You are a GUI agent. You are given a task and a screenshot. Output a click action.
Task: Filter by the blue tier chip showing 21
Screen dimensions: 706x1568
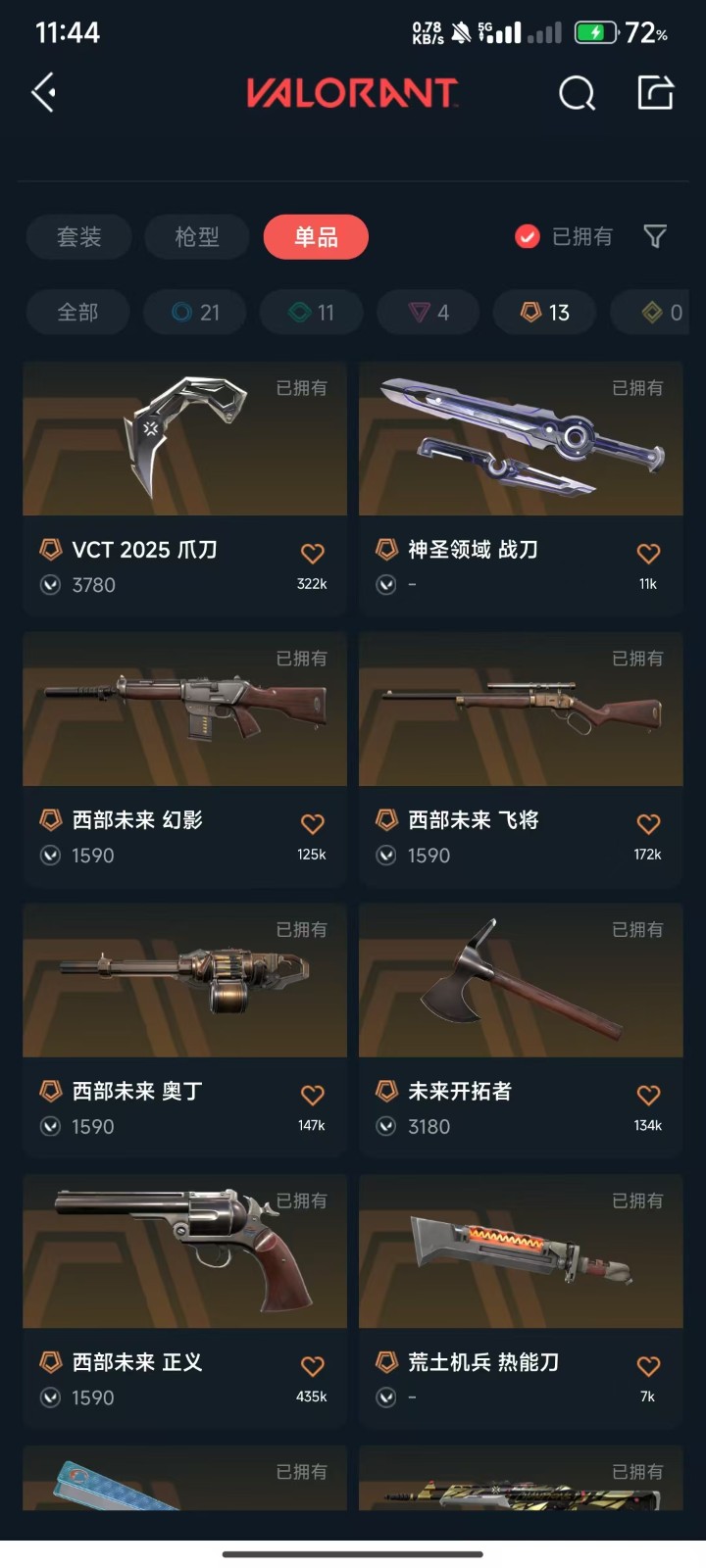(195, 313)
